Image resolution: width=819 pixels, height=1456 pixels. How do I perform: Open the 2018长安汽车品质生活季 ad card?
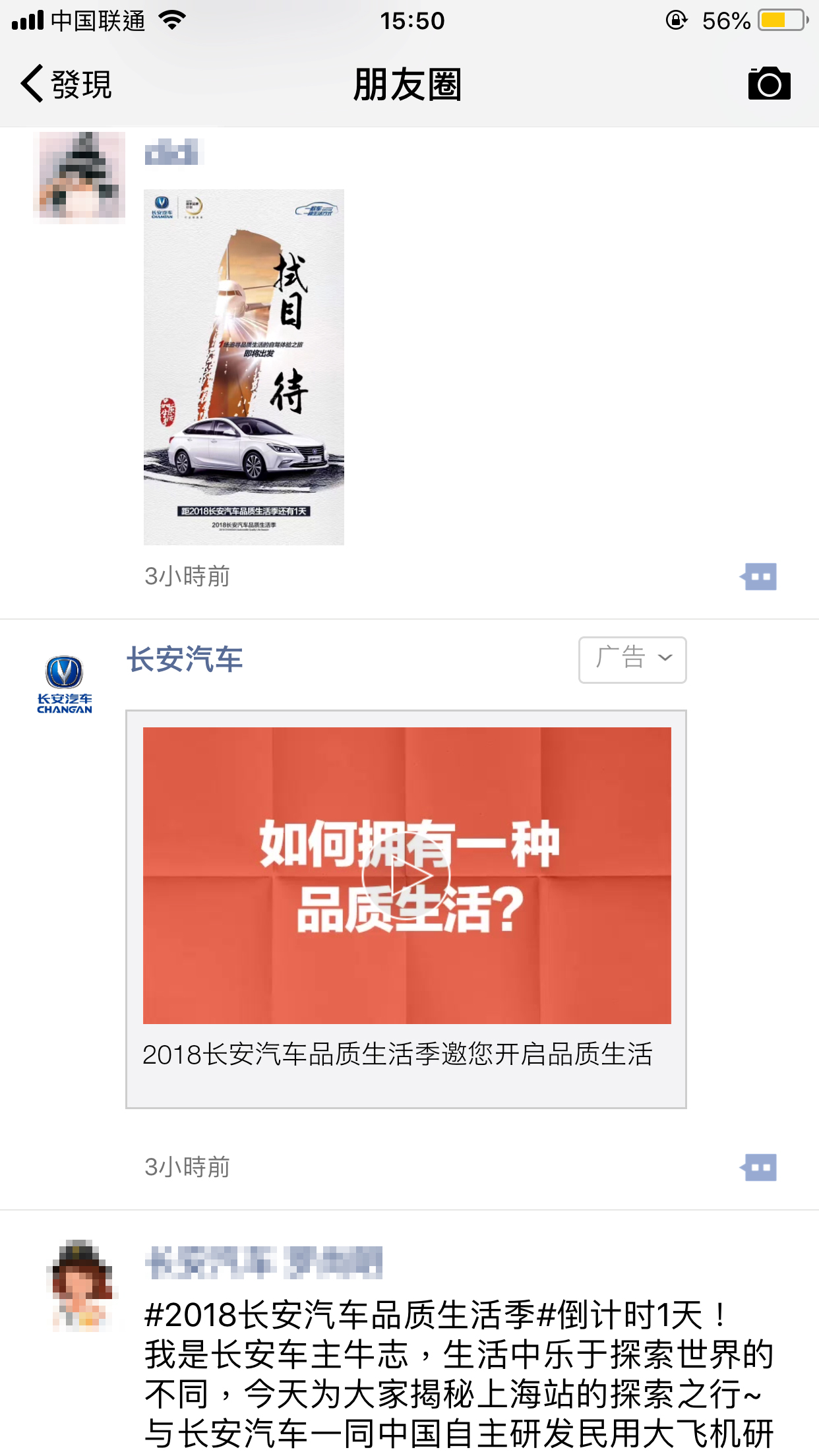point(397,1055)
